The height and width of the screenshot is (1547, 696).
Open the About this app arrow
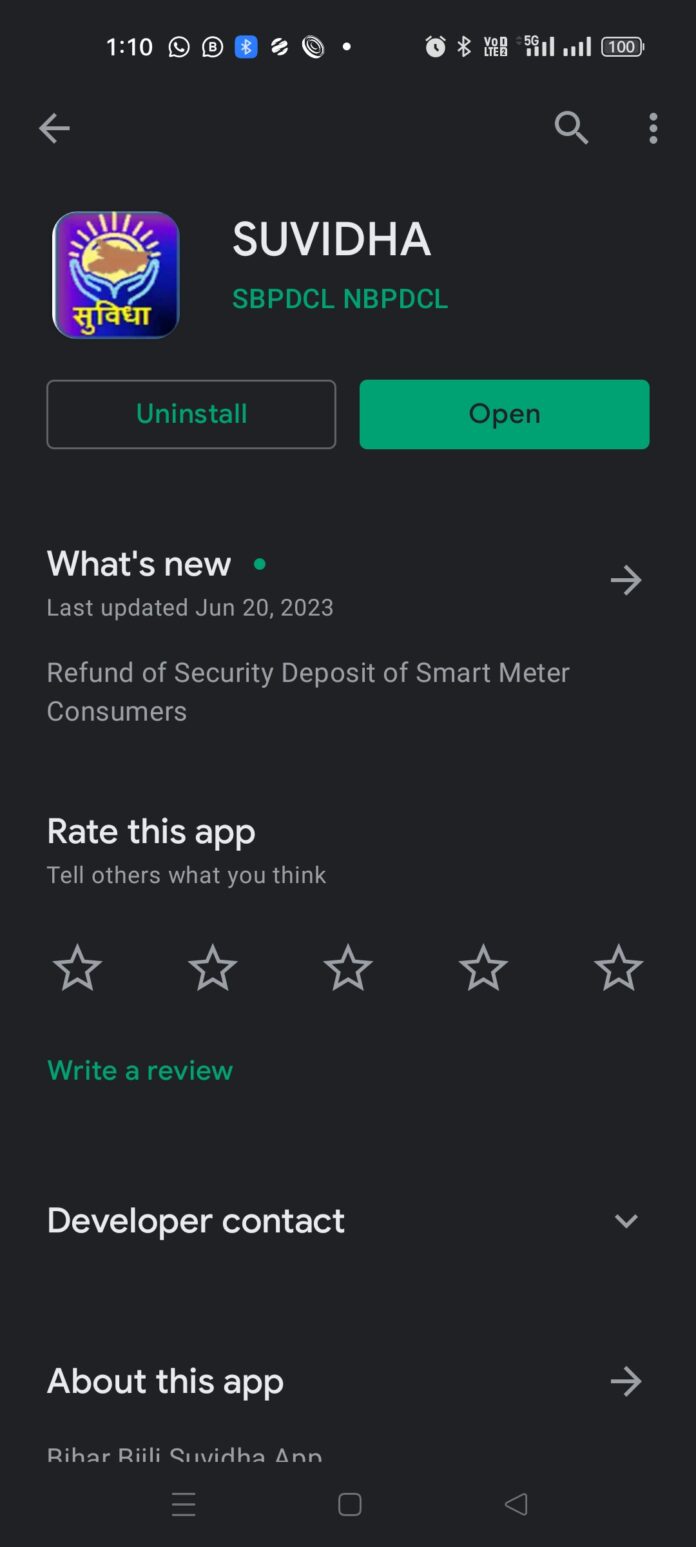click(626, 1382)
